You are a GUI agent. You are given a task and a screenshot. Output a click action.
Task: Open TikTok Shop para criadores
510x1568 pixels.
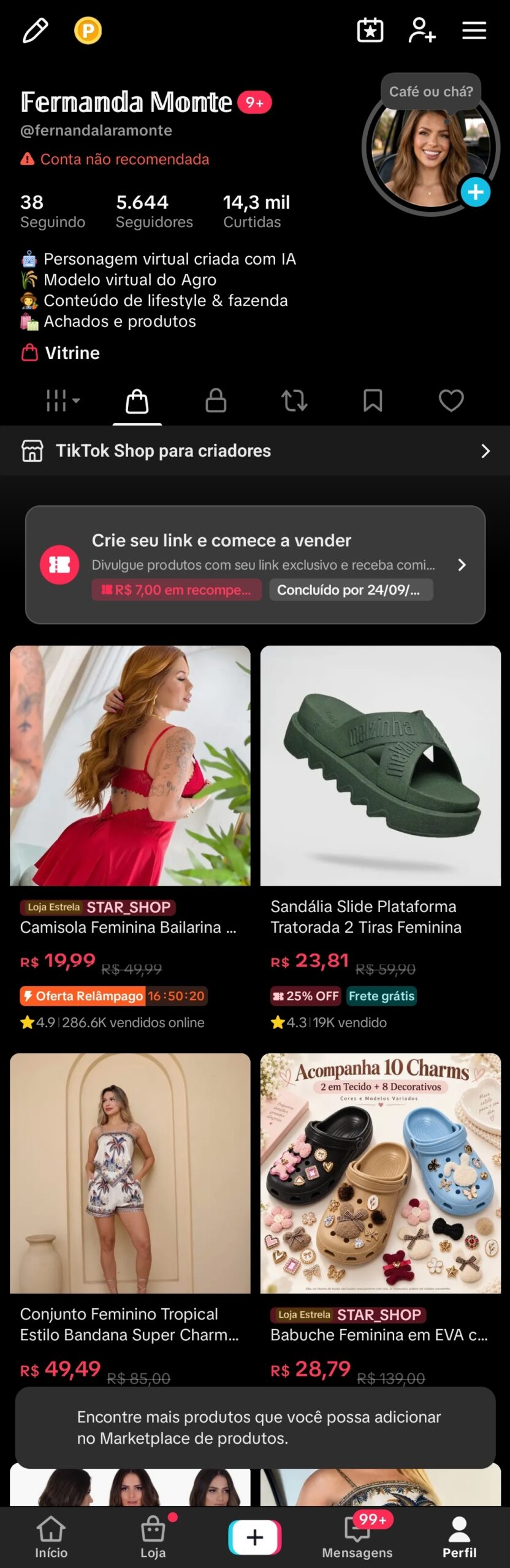(255, 451)
